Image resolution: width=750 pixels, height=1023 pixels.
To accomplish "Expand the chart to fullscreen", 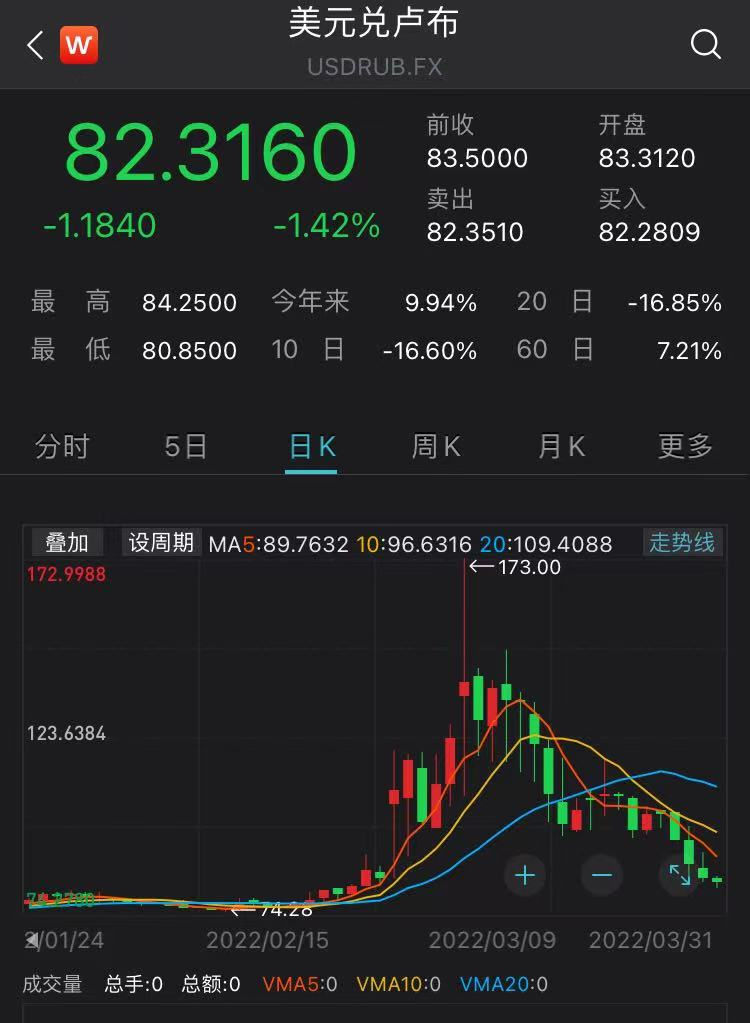I will click(679, 876).
